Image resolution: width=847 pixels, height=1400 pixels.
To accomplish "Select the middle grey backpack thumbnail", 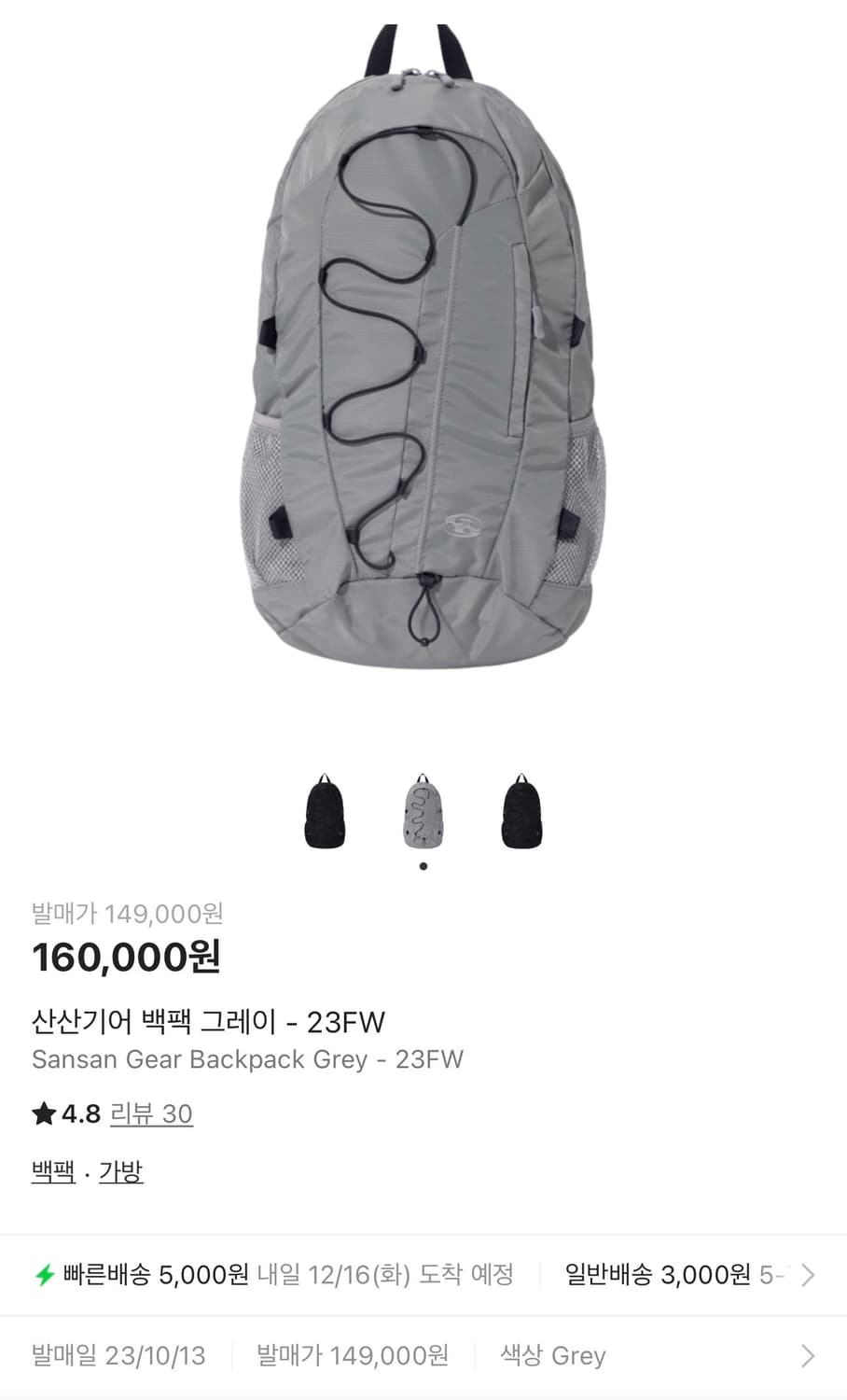I will click(x=423, y=811).
